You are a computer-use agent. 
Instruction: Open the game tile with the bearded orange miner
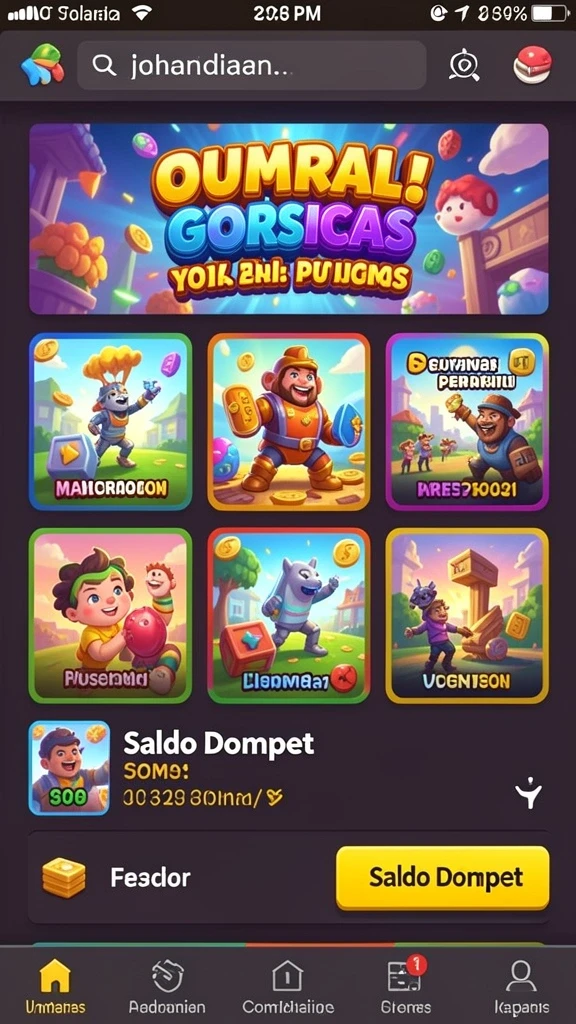tap(289, 422)
